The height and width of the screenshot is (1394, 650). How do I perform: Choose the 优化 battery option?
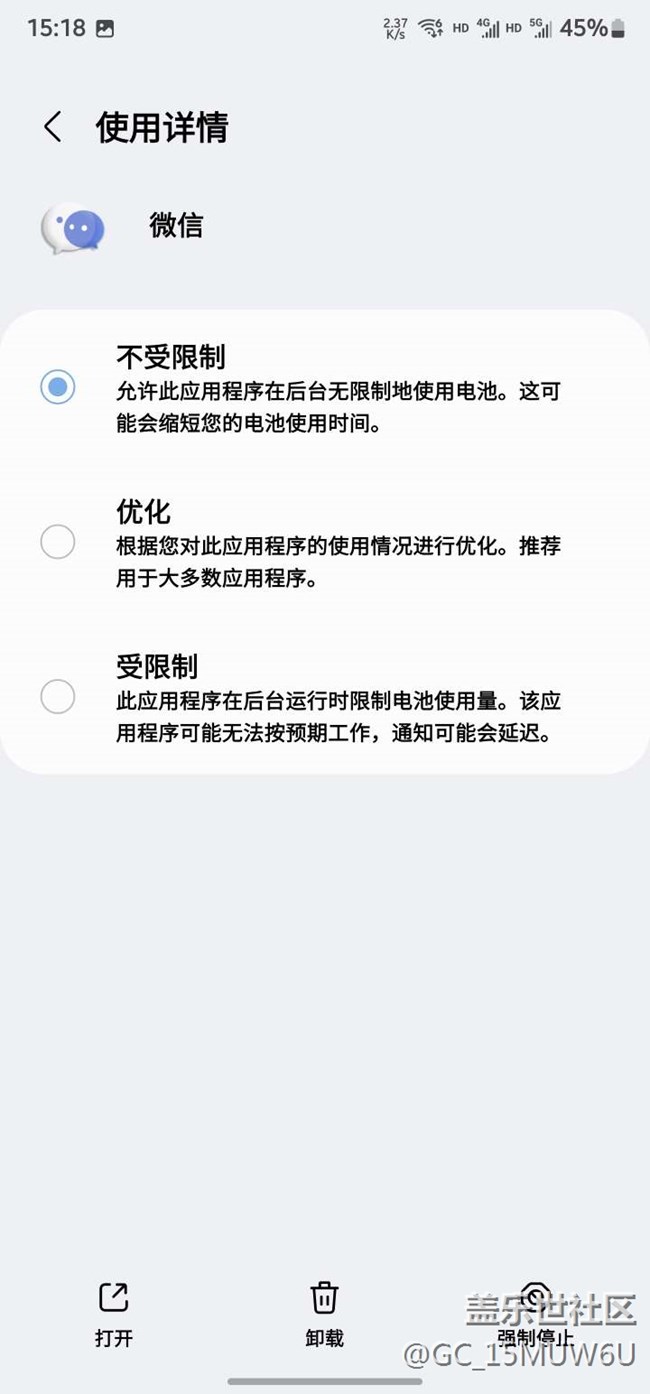[x=58, y=542]
